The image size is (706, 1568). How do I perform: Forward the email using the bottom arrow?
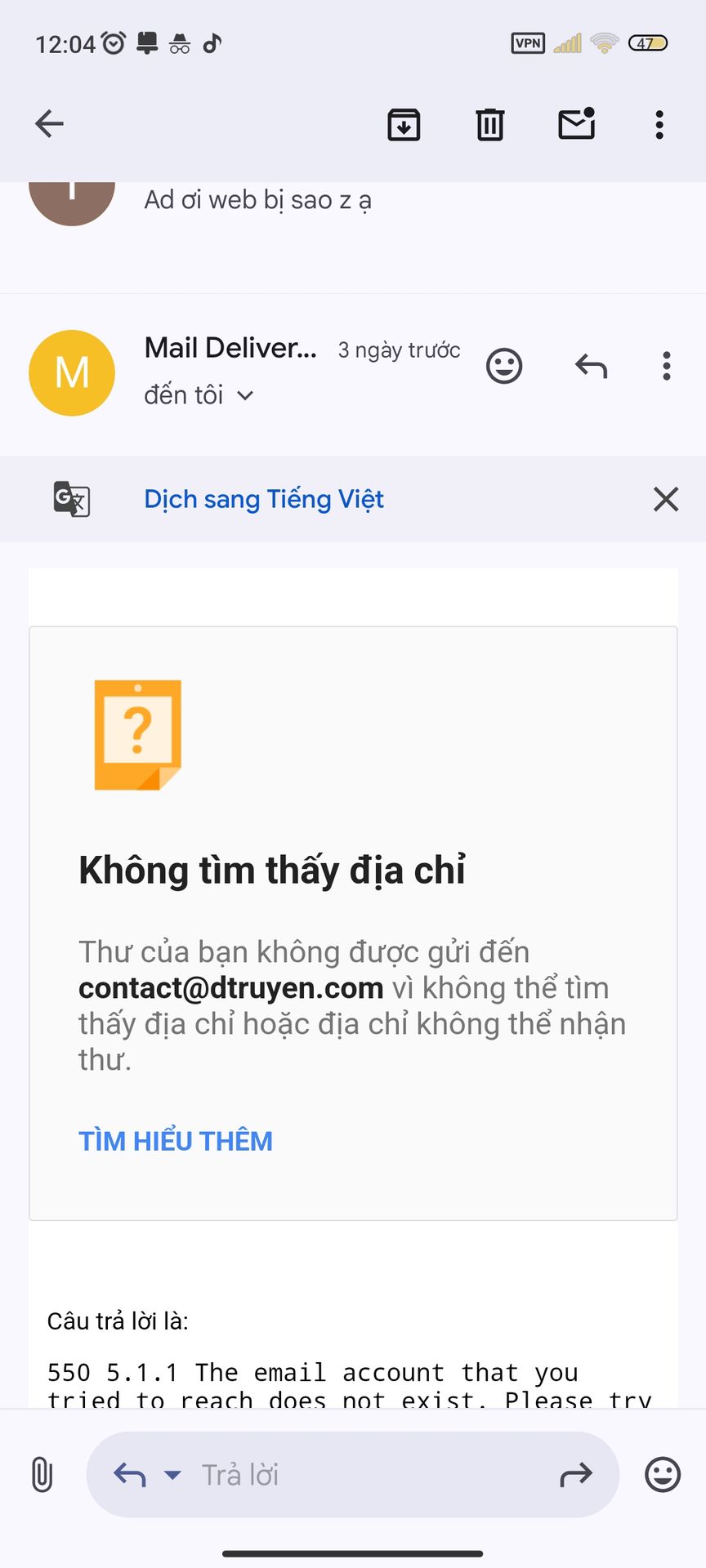[x=576, y=1475]
